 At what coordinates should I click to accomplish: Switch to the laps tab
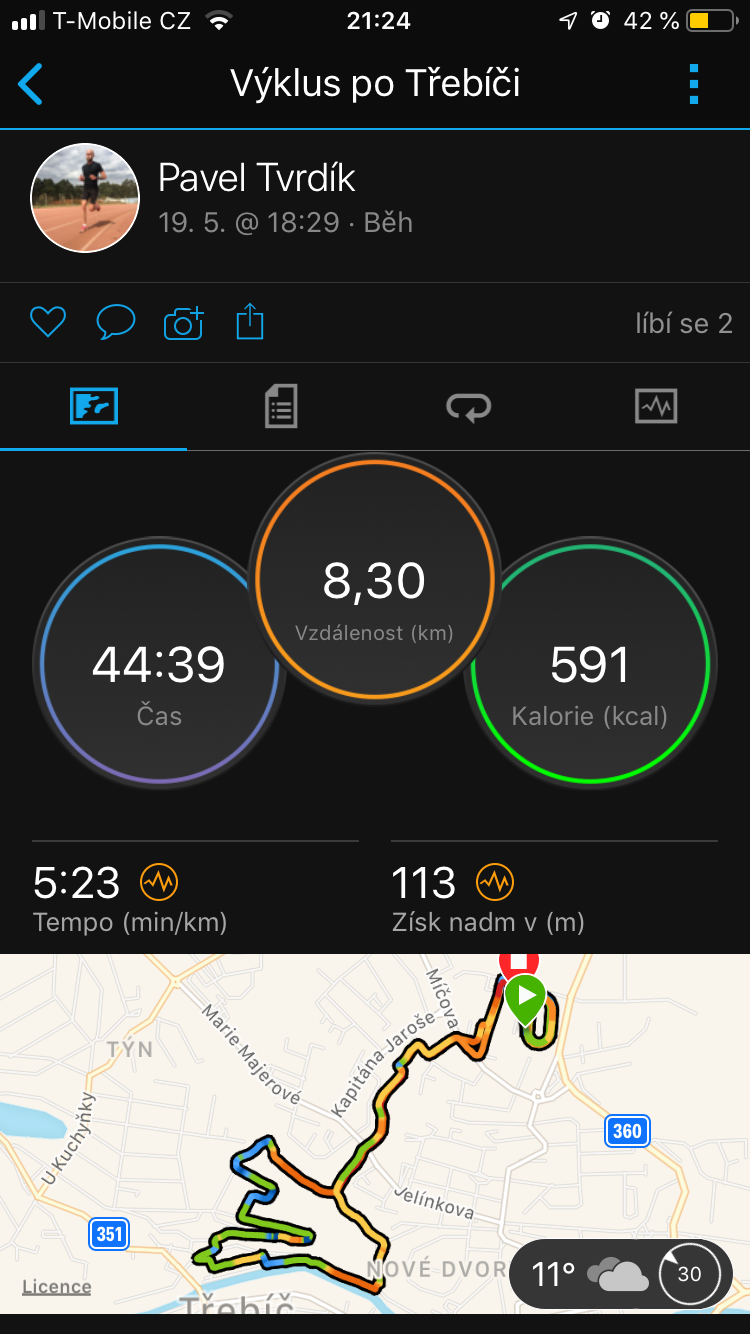click(x=468, y=407)
